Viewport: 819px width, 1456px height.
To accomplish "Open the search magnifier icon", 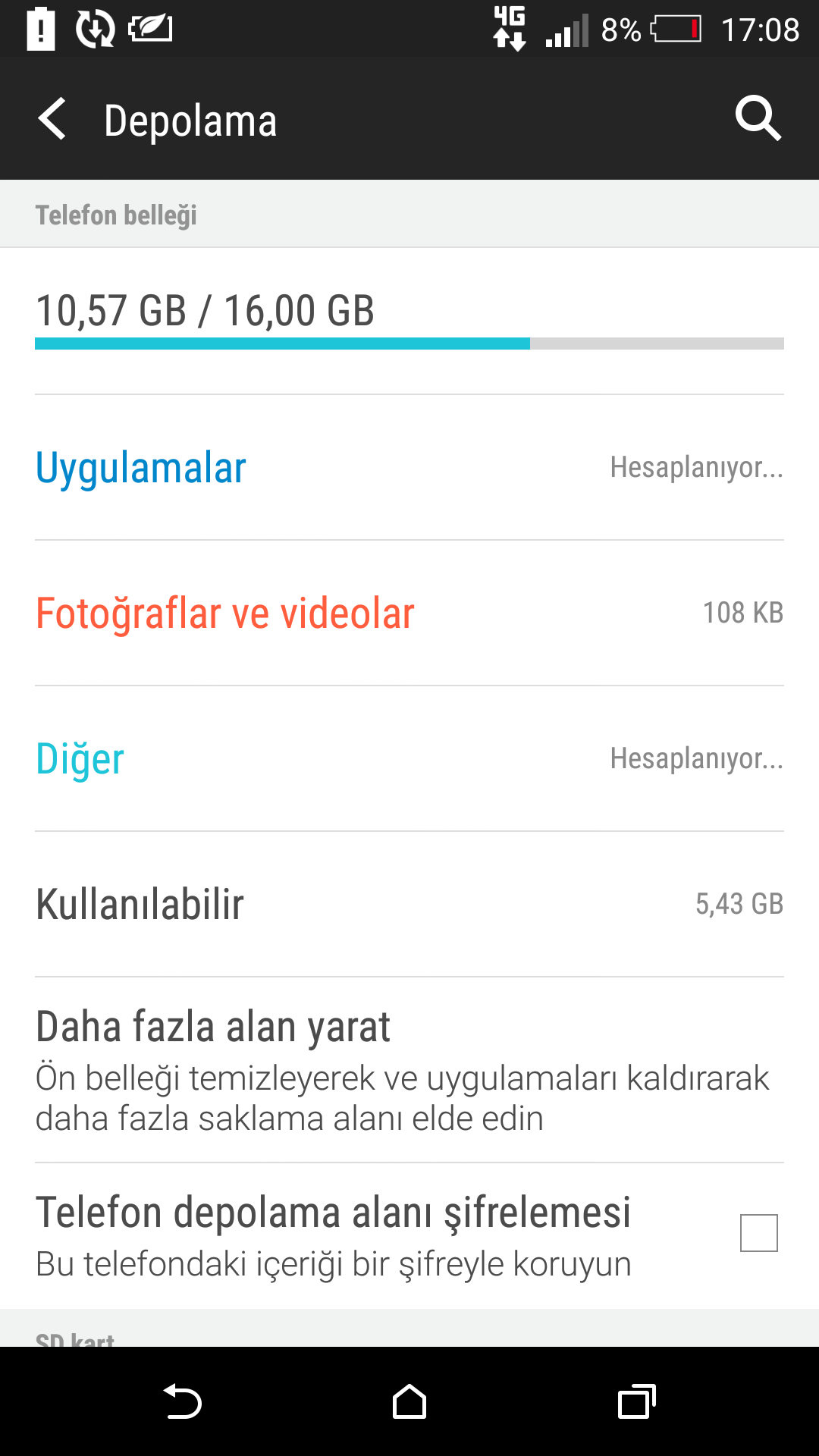I will pyautogui.click(x=758, y=118).
